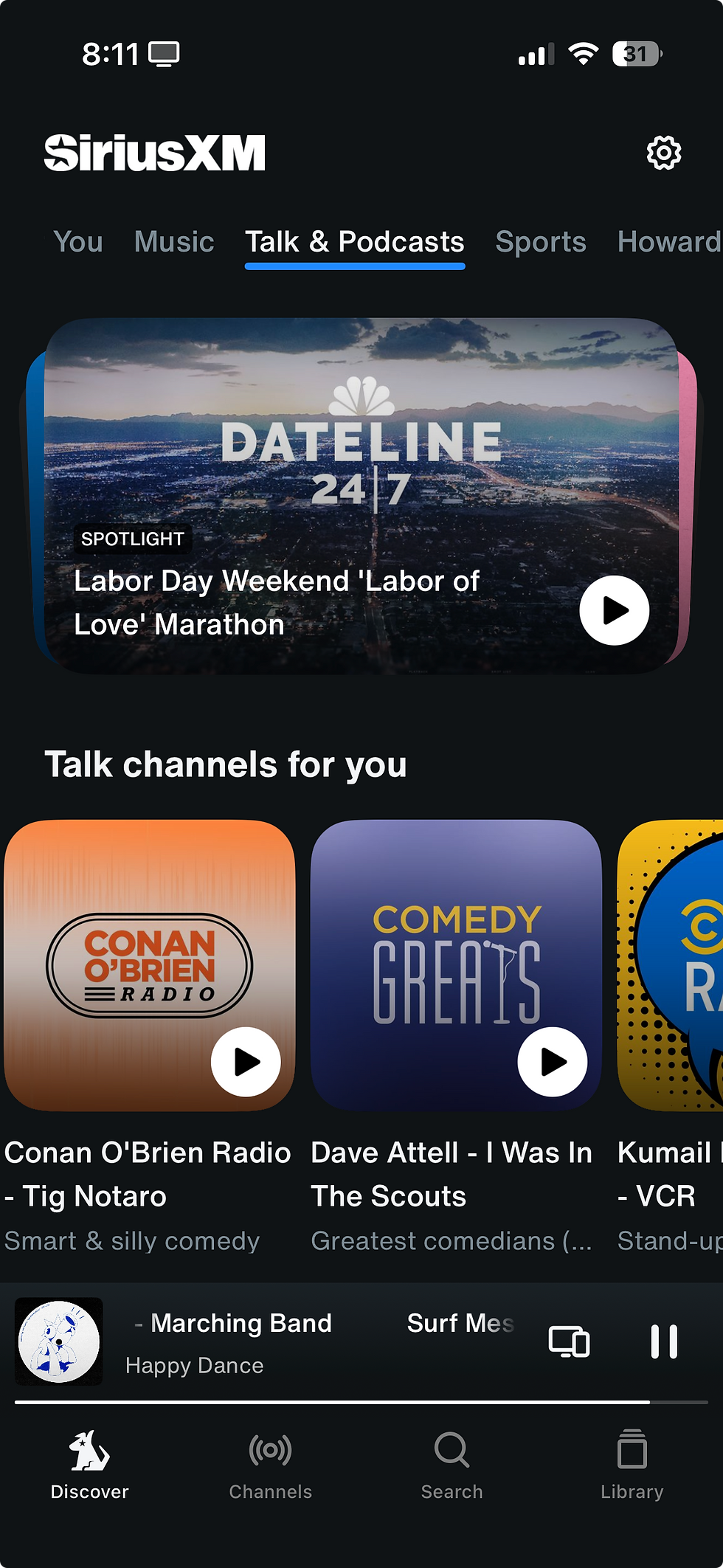Open the Music tab

pos(173,241)
